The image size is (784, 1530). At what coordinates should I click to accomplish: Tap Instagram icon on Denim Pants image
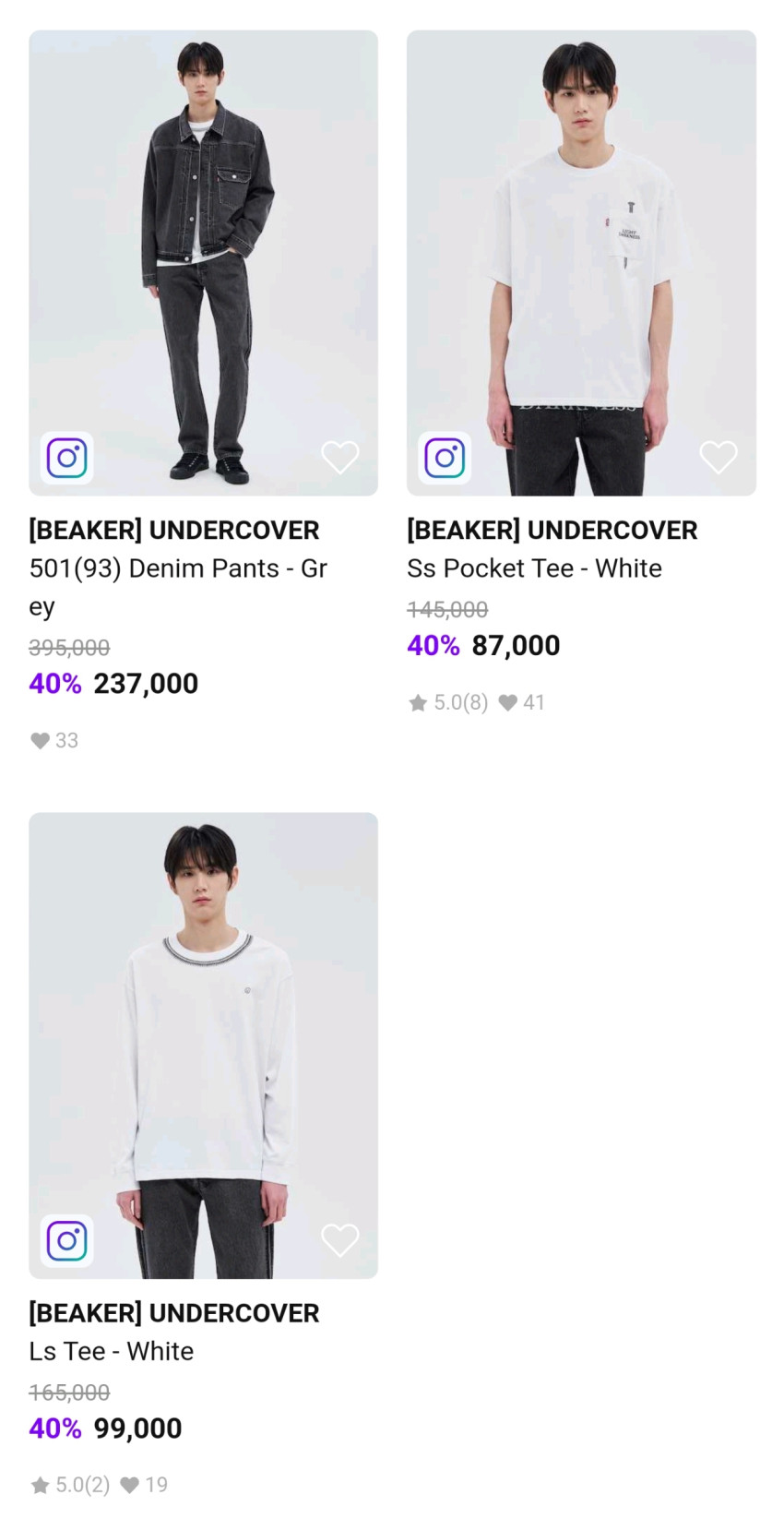coord(67,458)
